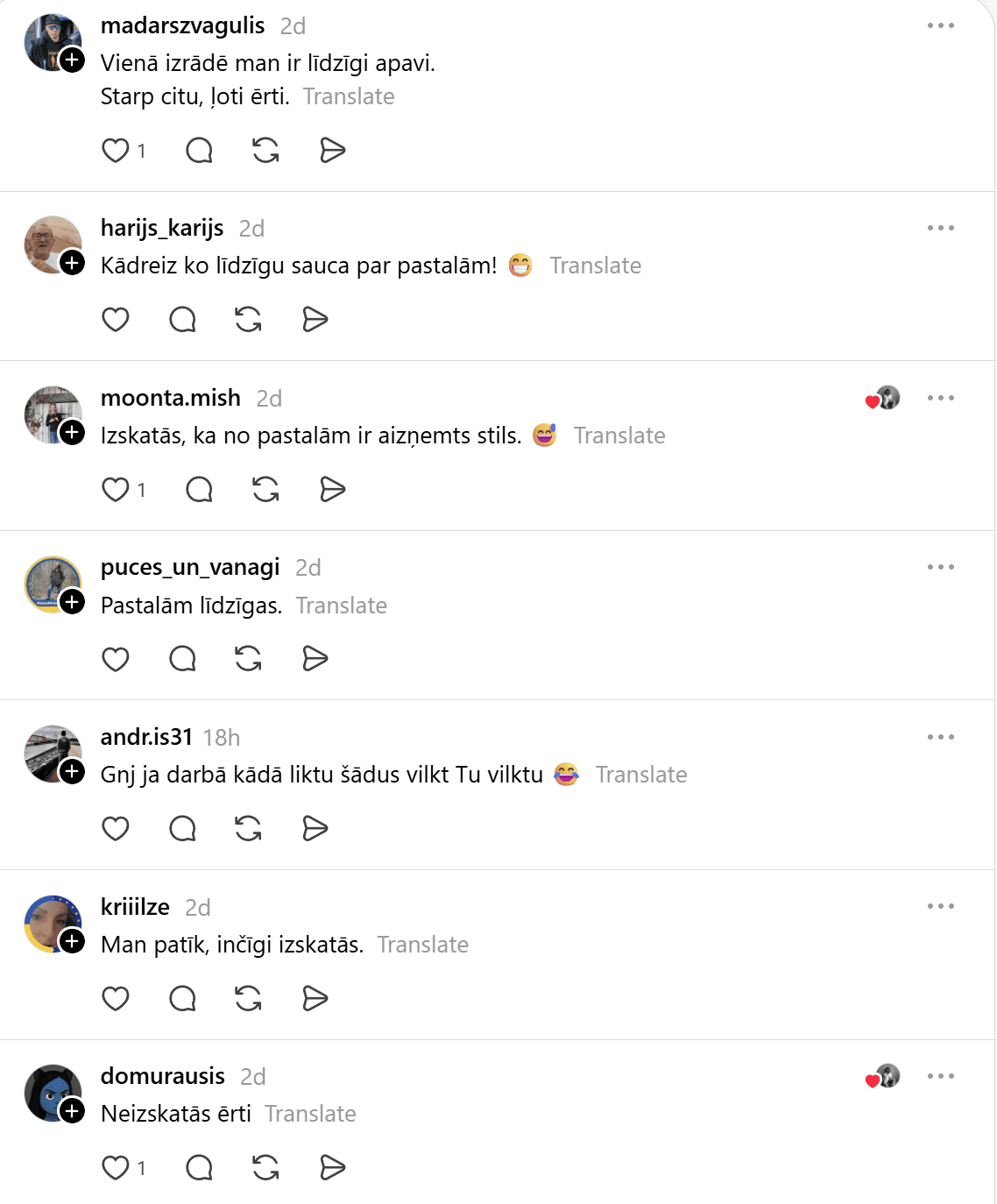The image size is (997, 1204).
Task: Repost moonta.mish's comment
Action: click(265, 489)
